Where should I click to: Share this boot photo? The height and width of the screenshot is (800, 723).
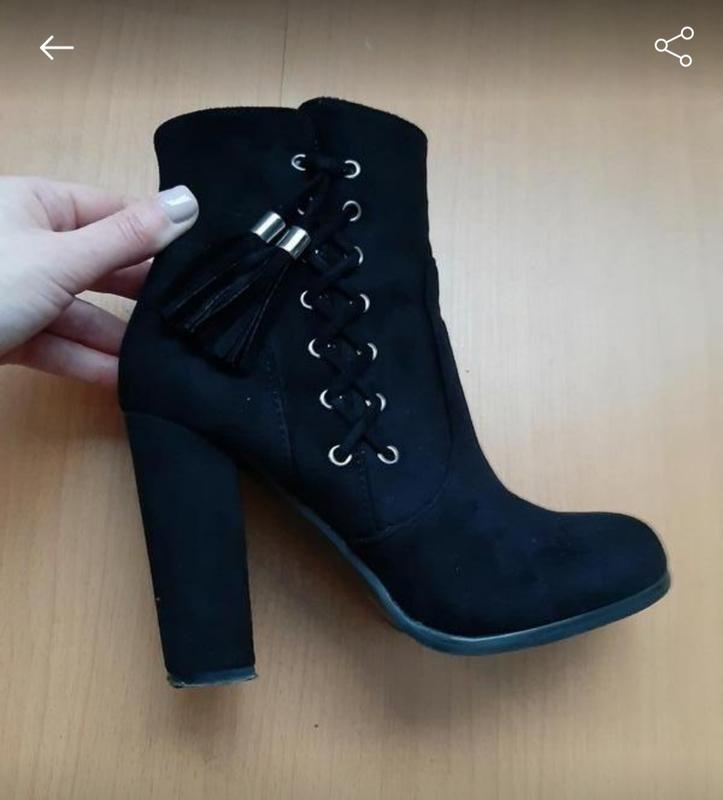click(674, 47)
